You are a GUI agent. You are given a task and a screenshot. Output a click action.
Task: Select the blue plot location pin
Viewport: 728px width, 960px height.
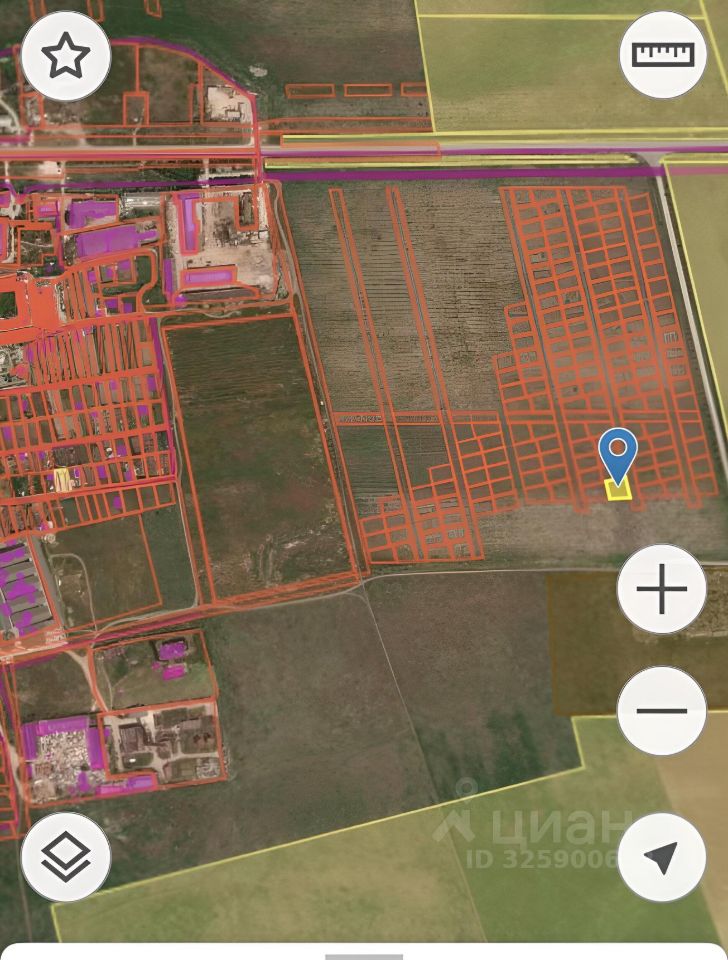tap(619, 455)
